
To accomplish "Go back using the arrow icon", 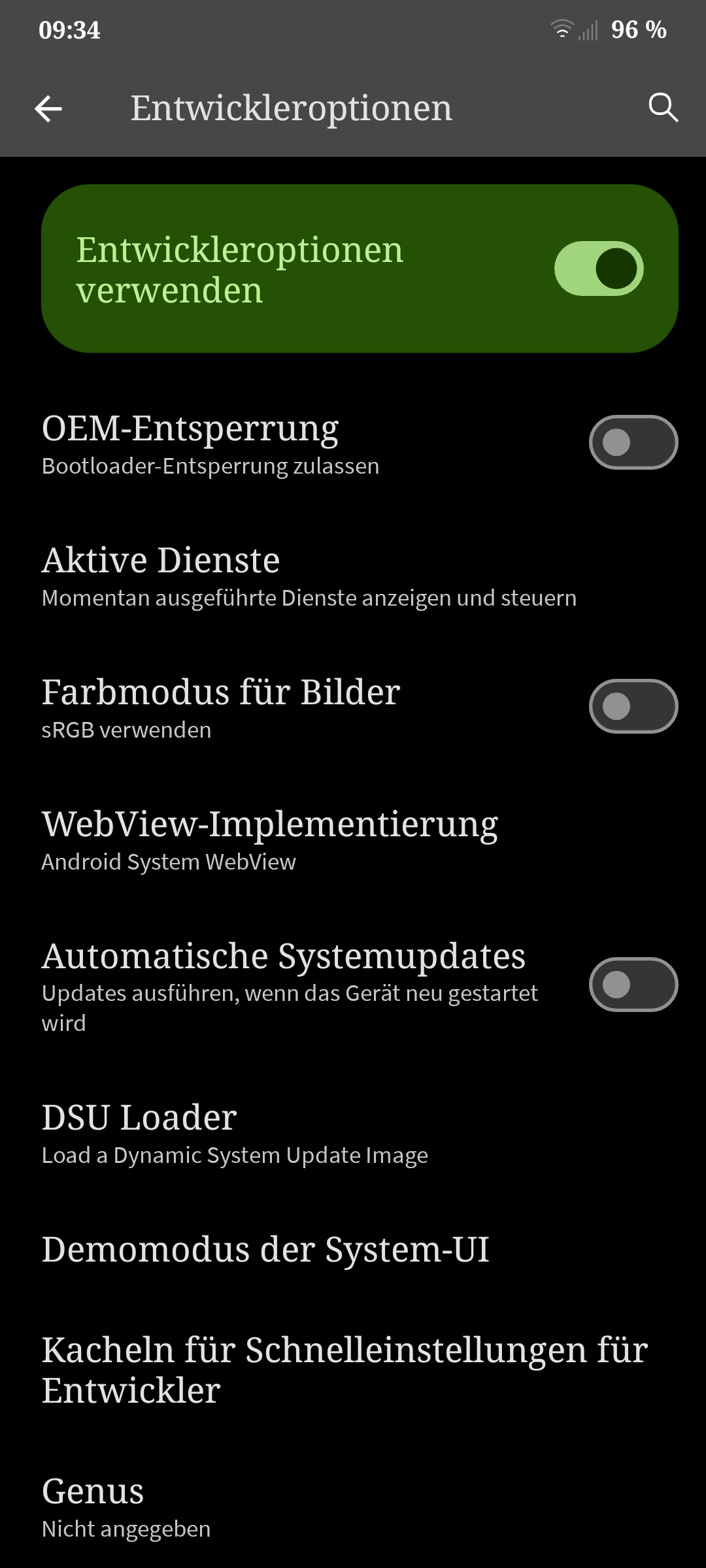I will (48, 108).
